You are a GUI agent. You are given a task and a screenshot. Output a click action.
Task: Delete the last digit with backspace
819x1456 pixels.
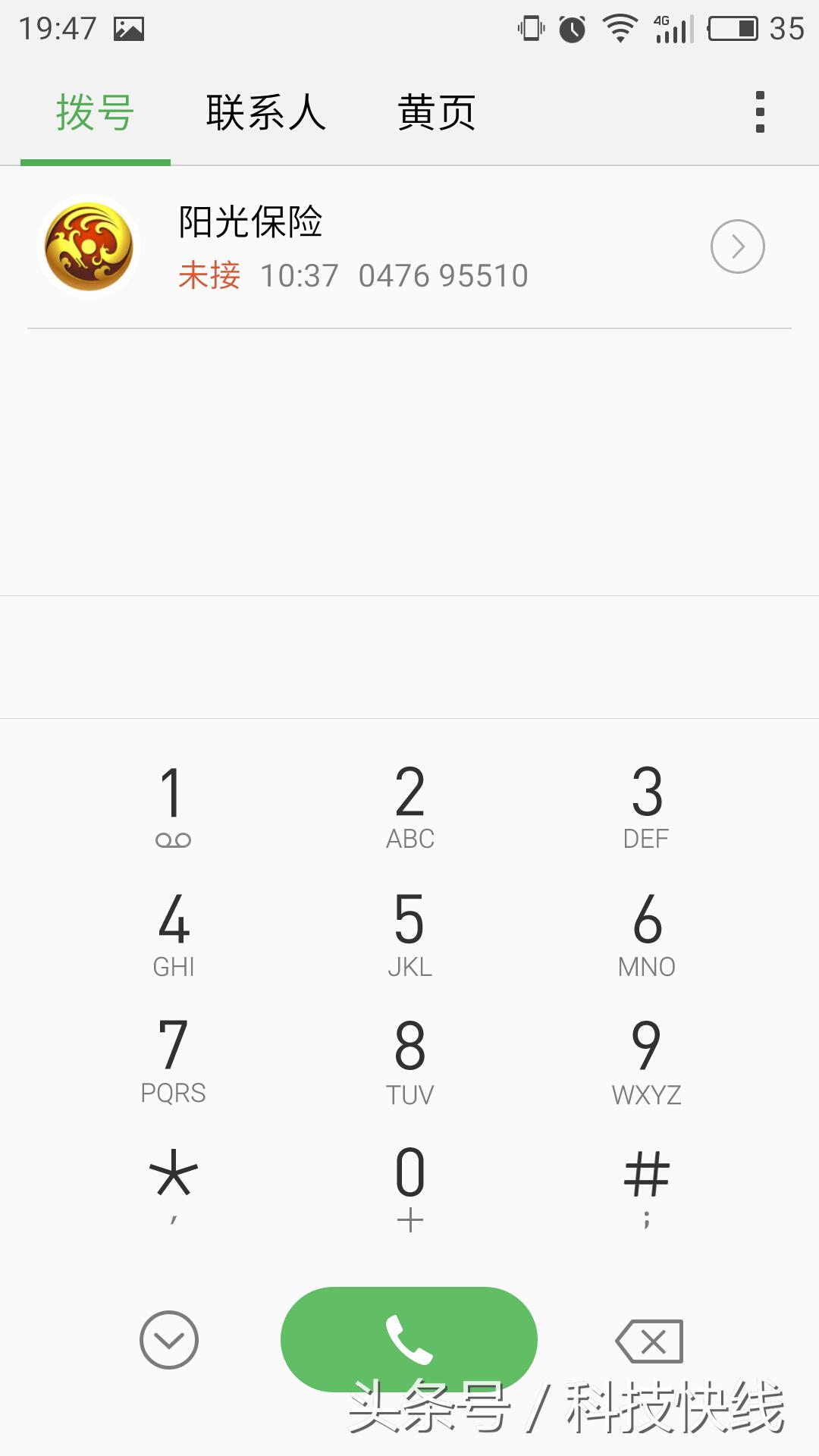(650, 1341)
